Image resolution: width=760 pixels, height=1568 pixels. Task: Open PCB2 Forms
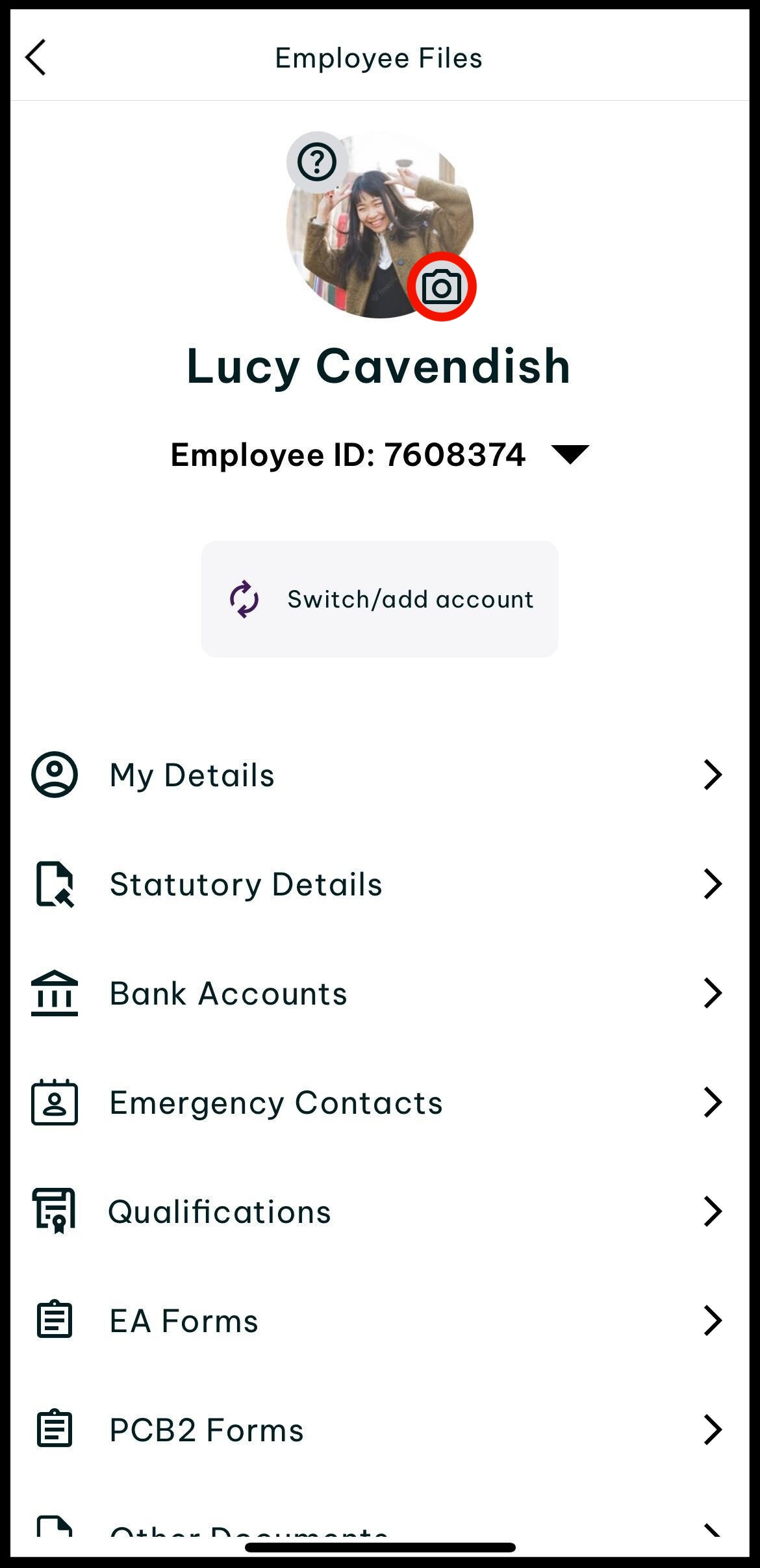click(x=379, y=1430)
